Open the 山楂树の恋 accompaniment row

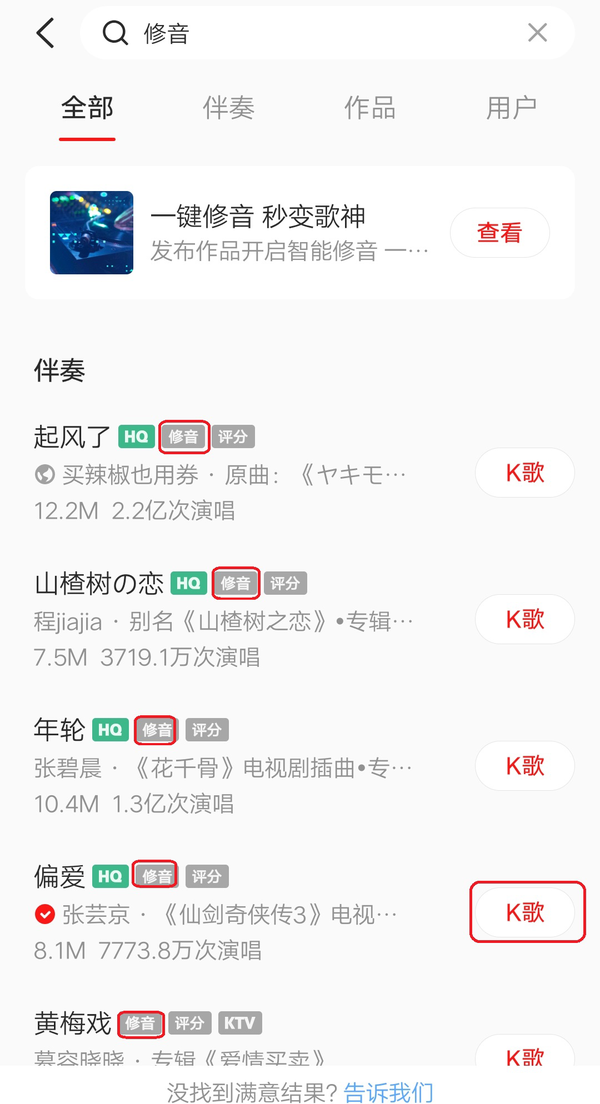[240, 620]
